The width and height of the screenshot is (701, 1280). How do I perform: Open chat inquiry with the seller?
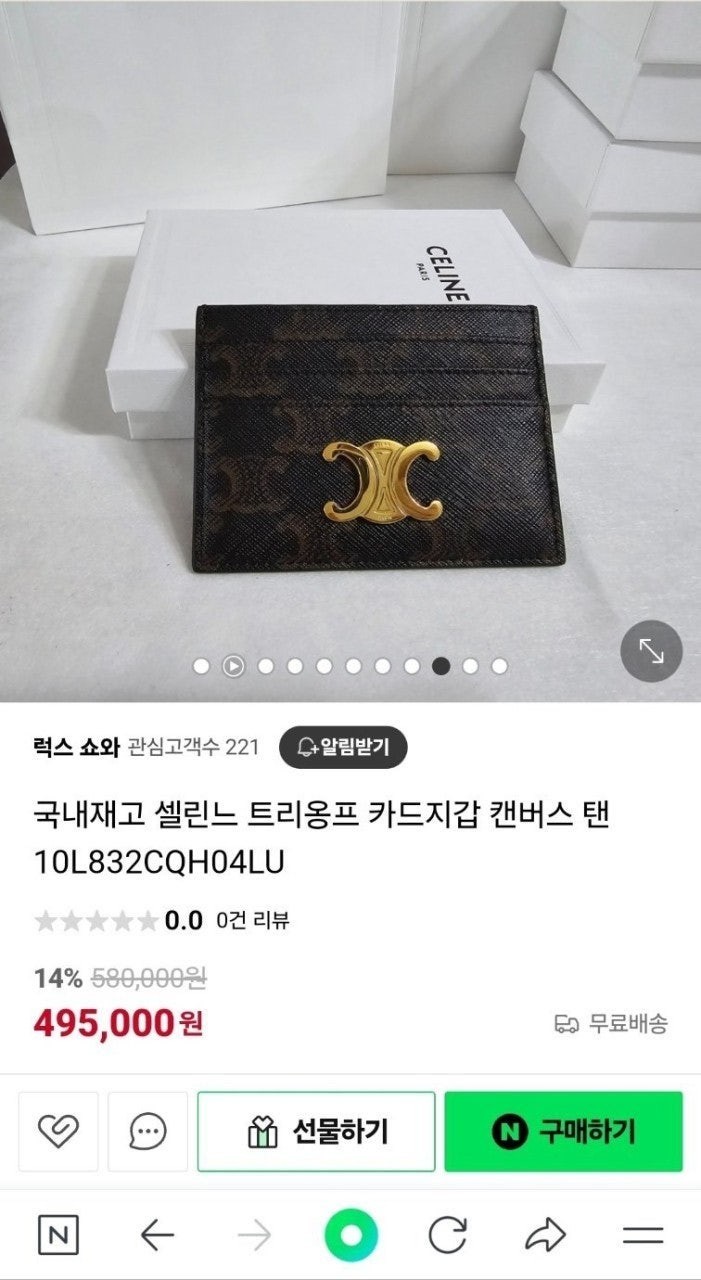pyautogui.click(x=148, y=1131)
